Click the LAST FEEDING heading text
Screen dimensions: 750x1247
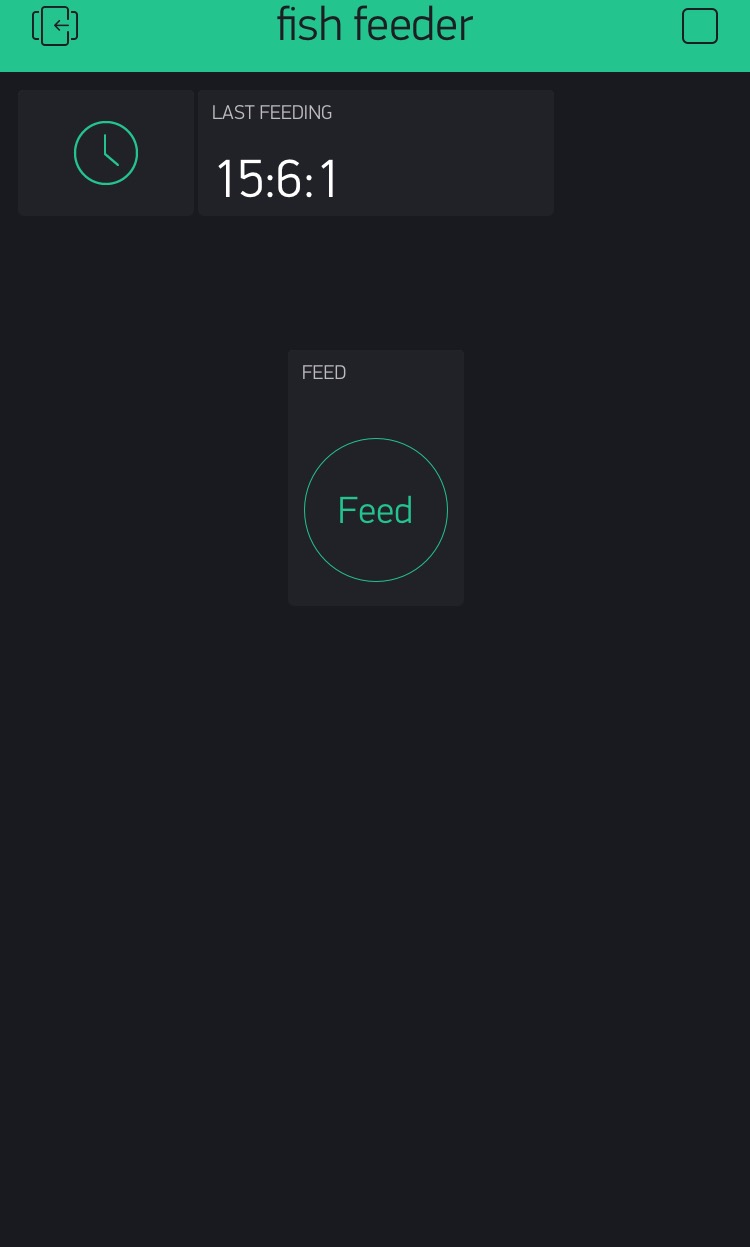272,113
